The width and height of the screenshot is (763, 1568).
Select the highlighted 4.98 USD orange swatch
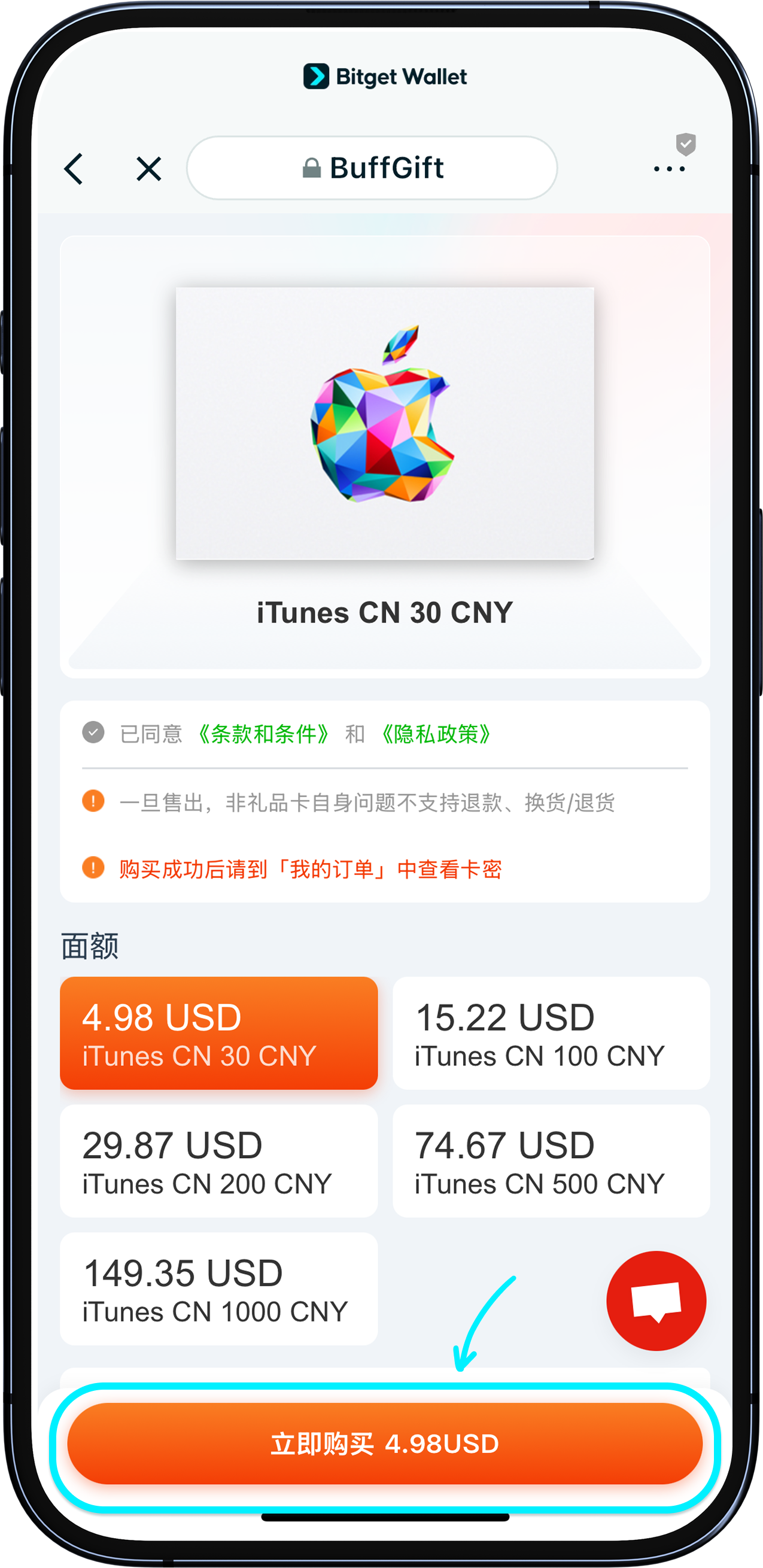(x=218, y=1033)
